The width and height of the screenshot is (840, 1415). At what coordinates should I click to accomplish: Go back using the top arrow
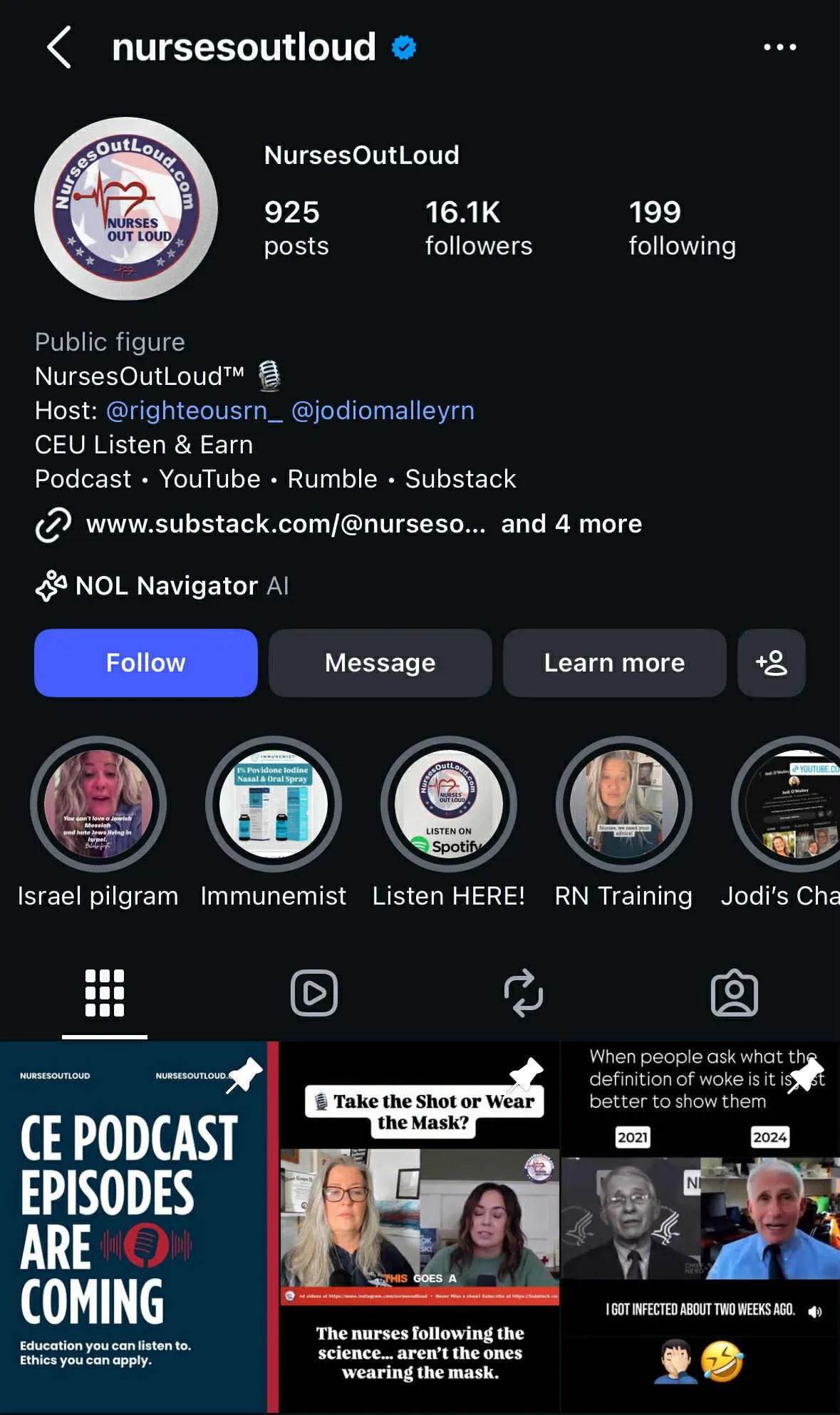pyautogui.click(x=59, y=47)
